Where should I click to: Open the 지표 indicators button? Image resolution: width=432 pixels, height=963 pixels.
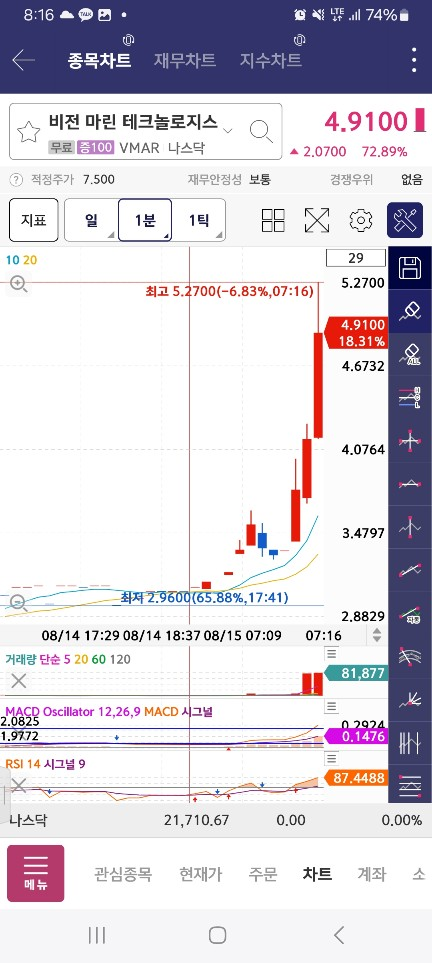[34, 220]
